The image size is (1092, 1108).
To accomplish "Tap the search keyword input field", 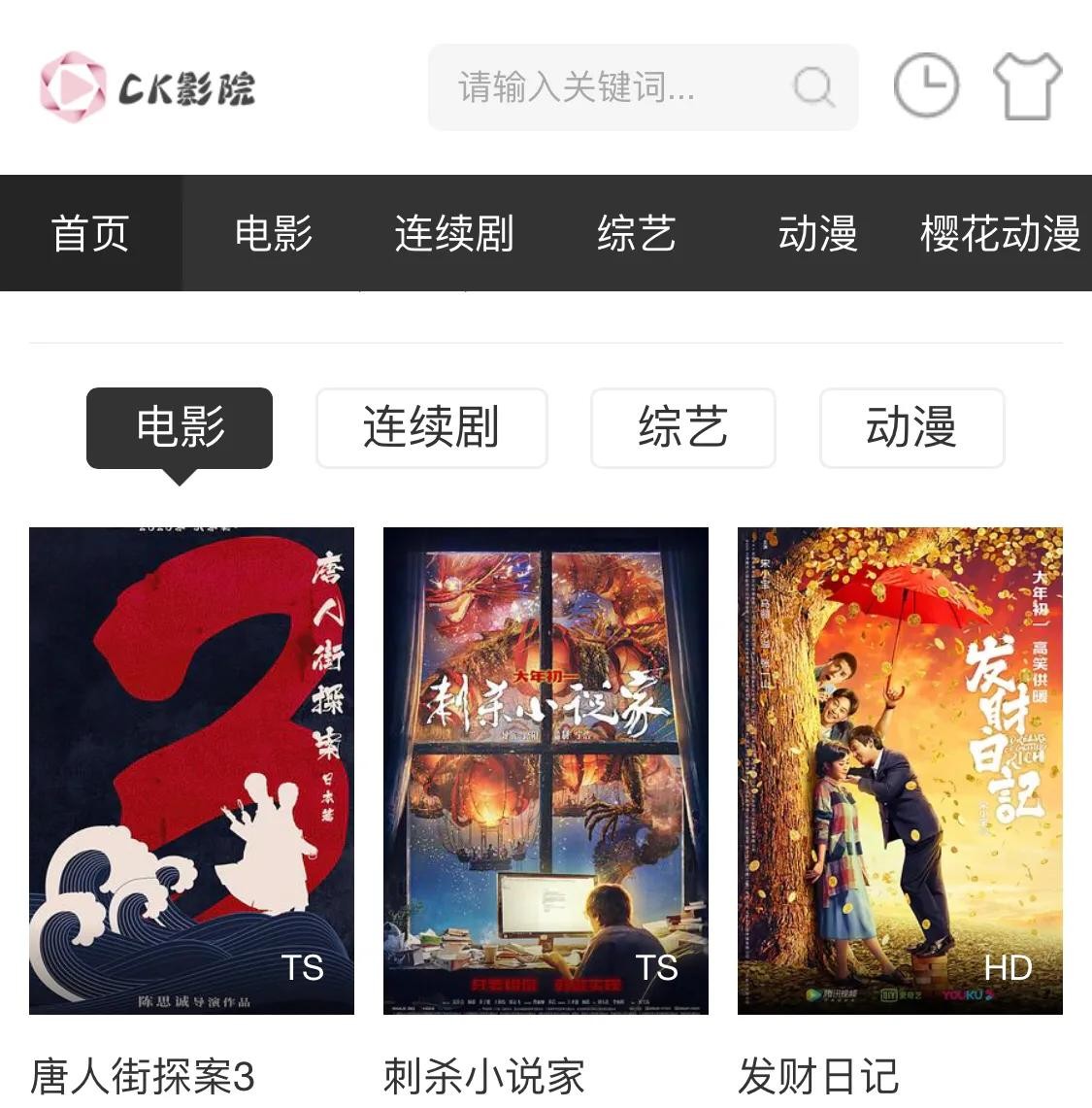I will pyautogui.click(x=602, y=87).
